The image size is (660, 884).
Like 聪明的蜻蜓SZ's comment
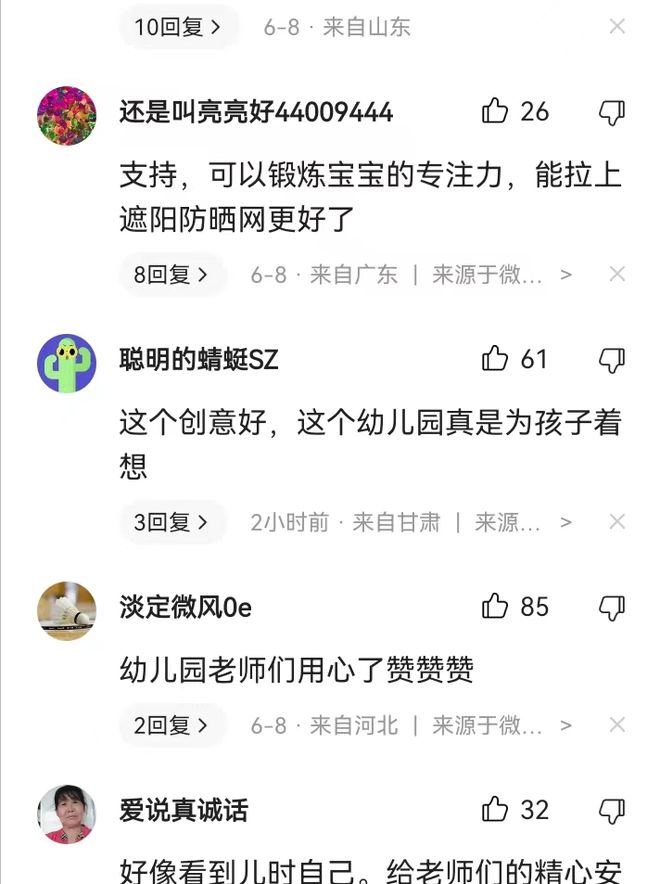(x=495, y=358)
